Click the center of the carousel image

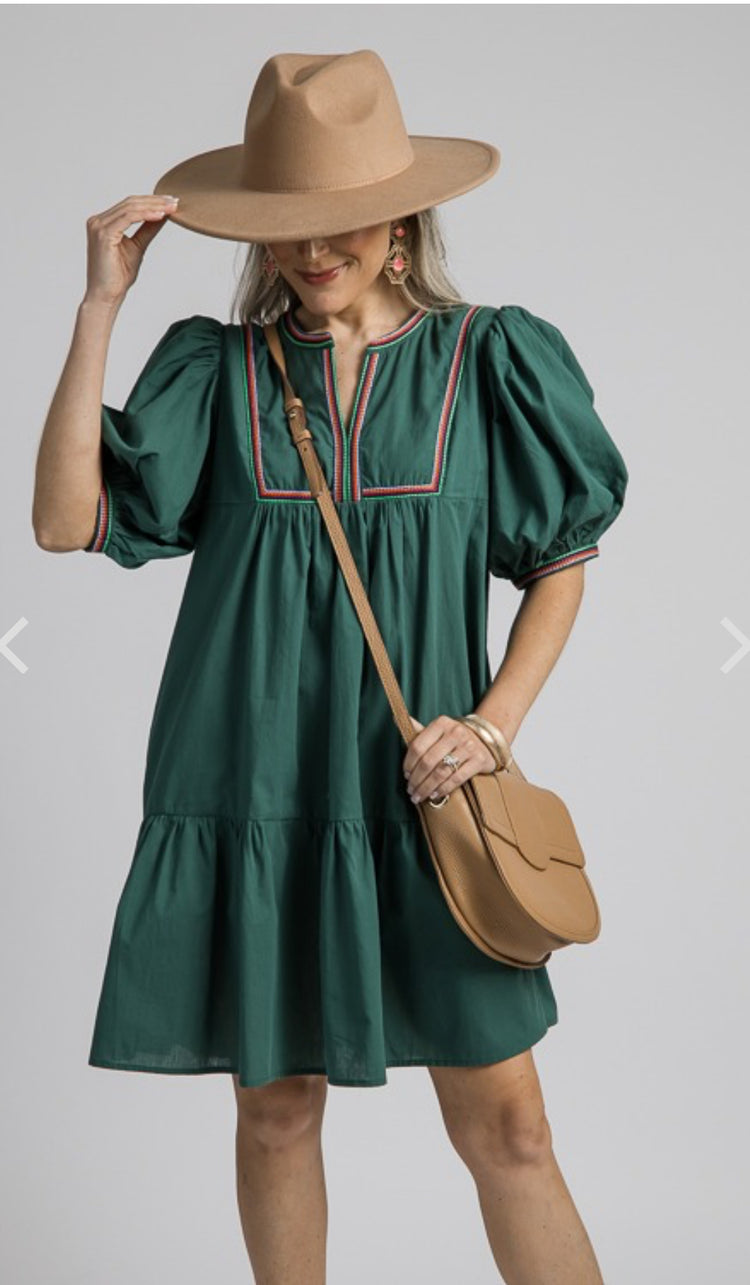pyautogui.click(x=375, y=642)
